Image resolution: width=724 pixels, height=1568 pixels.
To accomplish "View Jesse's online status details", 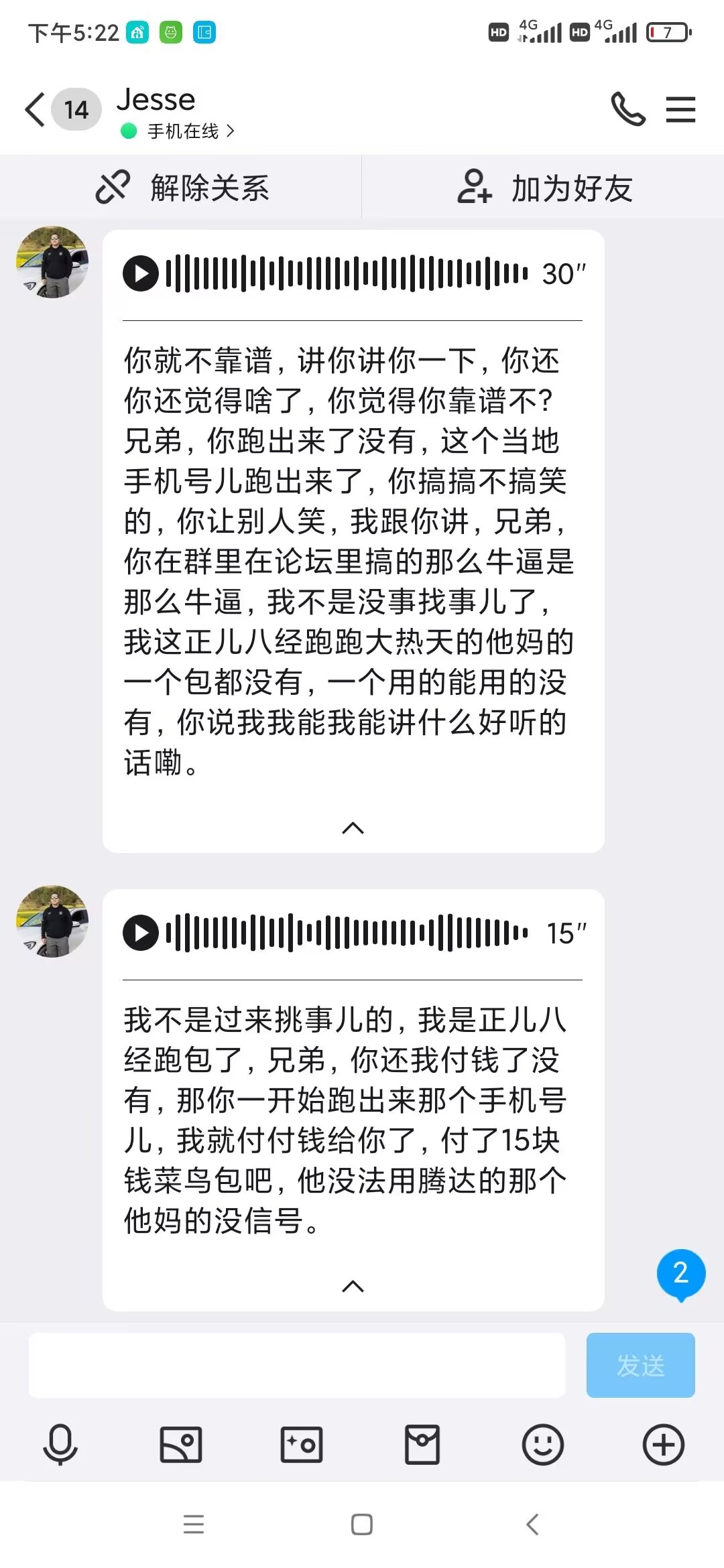I will click(178, 131).
